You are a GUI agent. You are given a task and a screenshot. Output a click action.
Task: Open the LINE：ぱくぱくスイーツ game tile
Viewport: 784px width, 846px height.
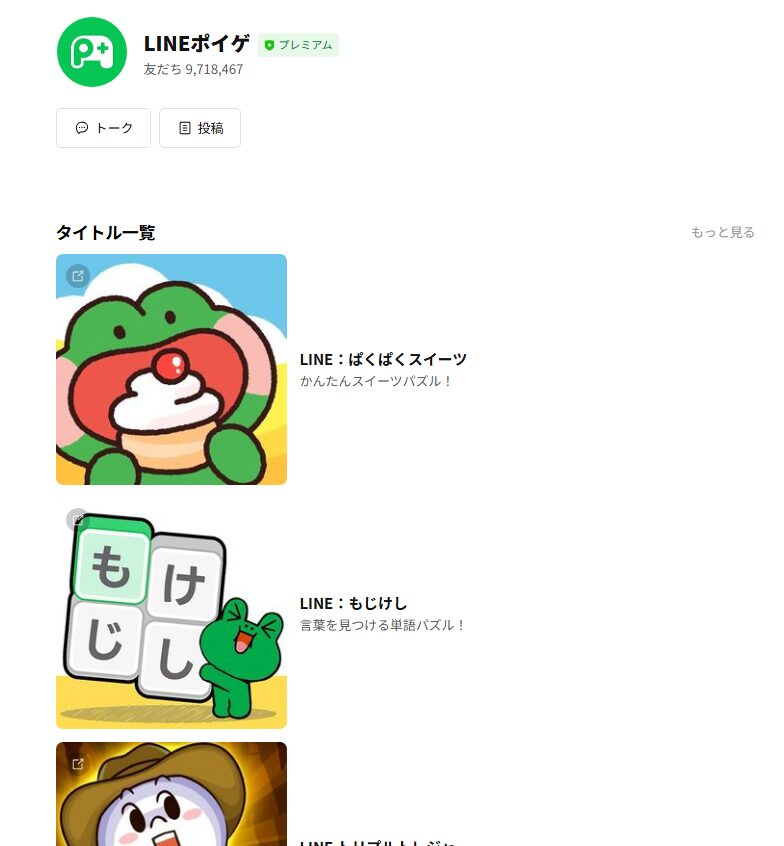click(x=171, y=369)
